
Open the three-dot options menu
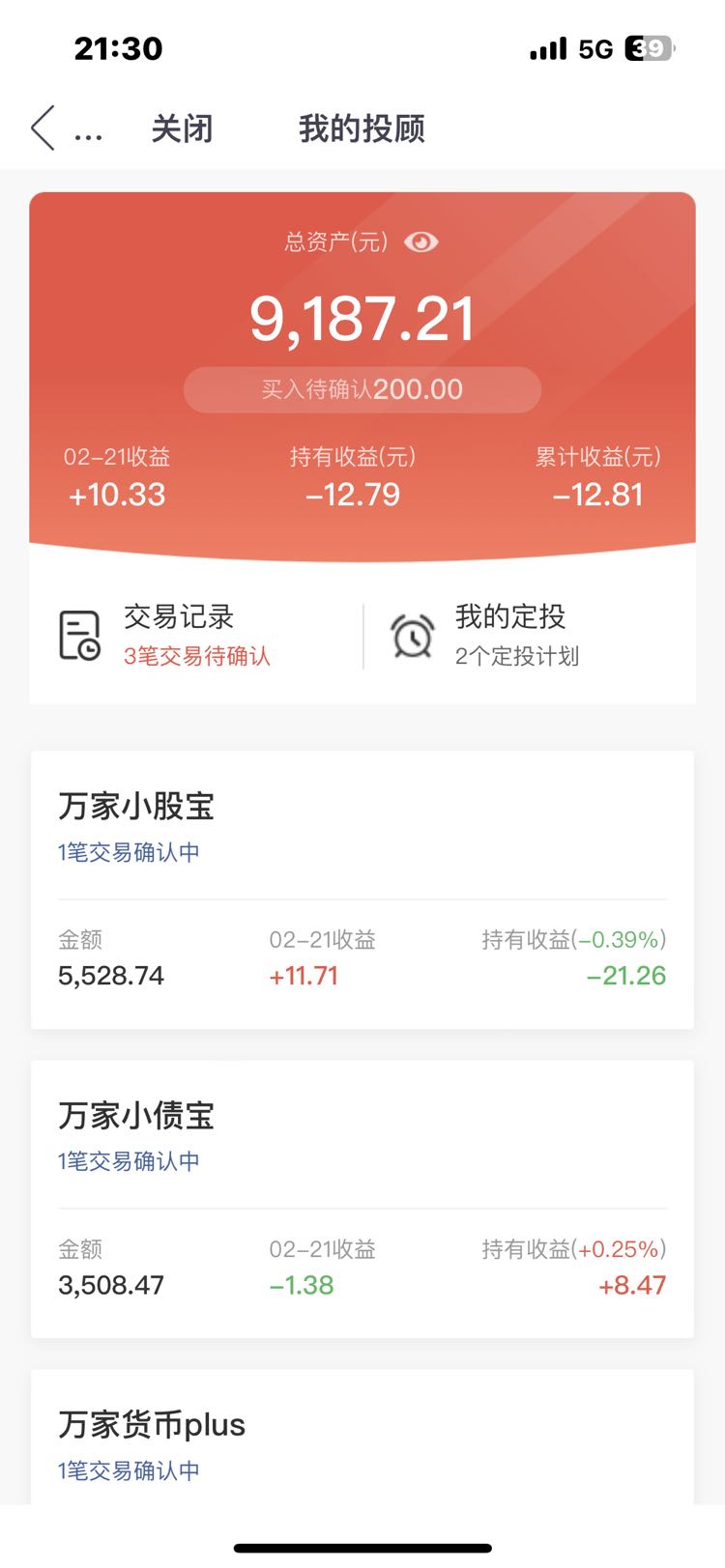[88, 137]
